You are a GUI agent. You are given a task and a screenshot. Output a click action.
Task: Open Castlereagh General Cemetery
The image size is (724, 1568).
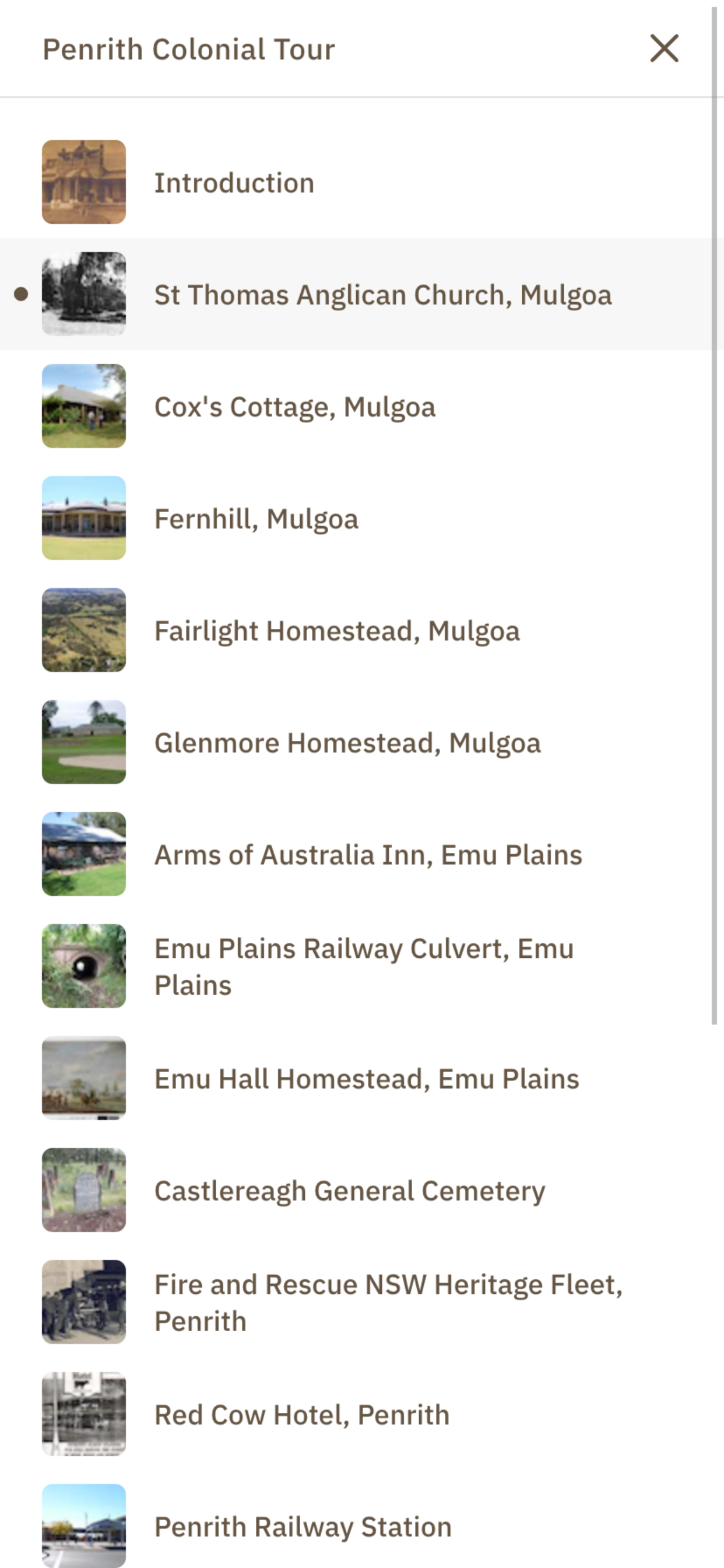(x=356, y=1190)
